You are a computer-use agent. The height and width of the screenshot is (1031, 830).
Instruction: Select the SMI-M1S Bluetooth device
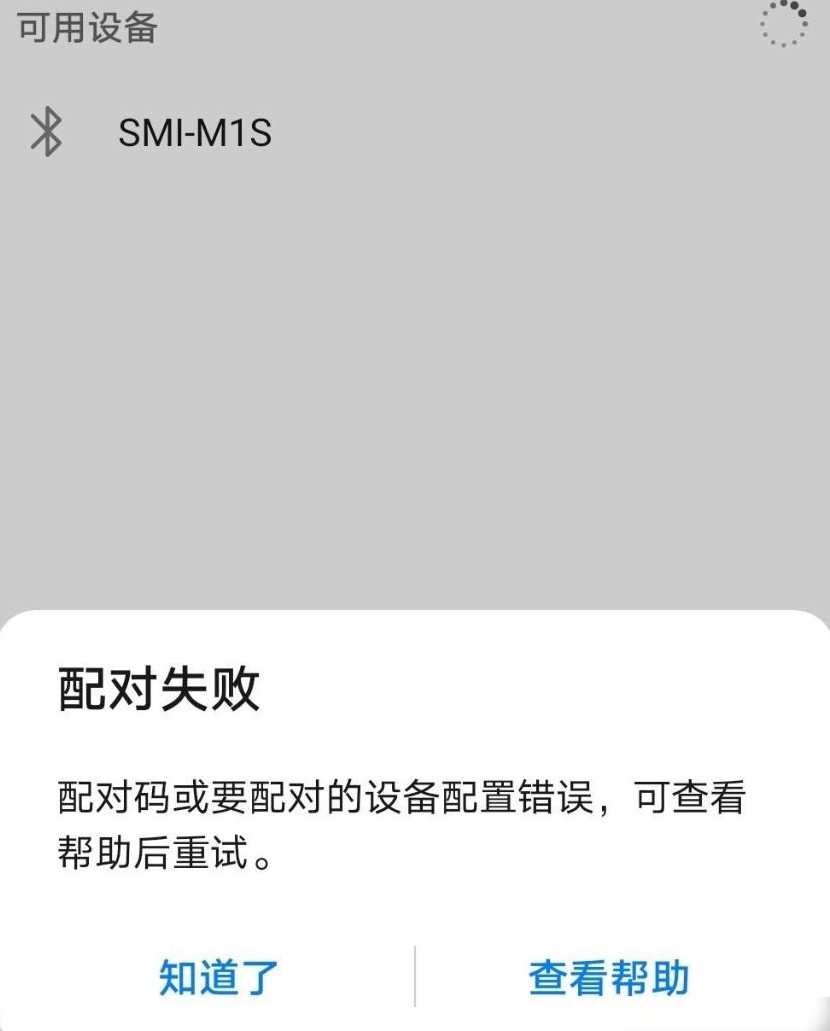click(415, 133)
